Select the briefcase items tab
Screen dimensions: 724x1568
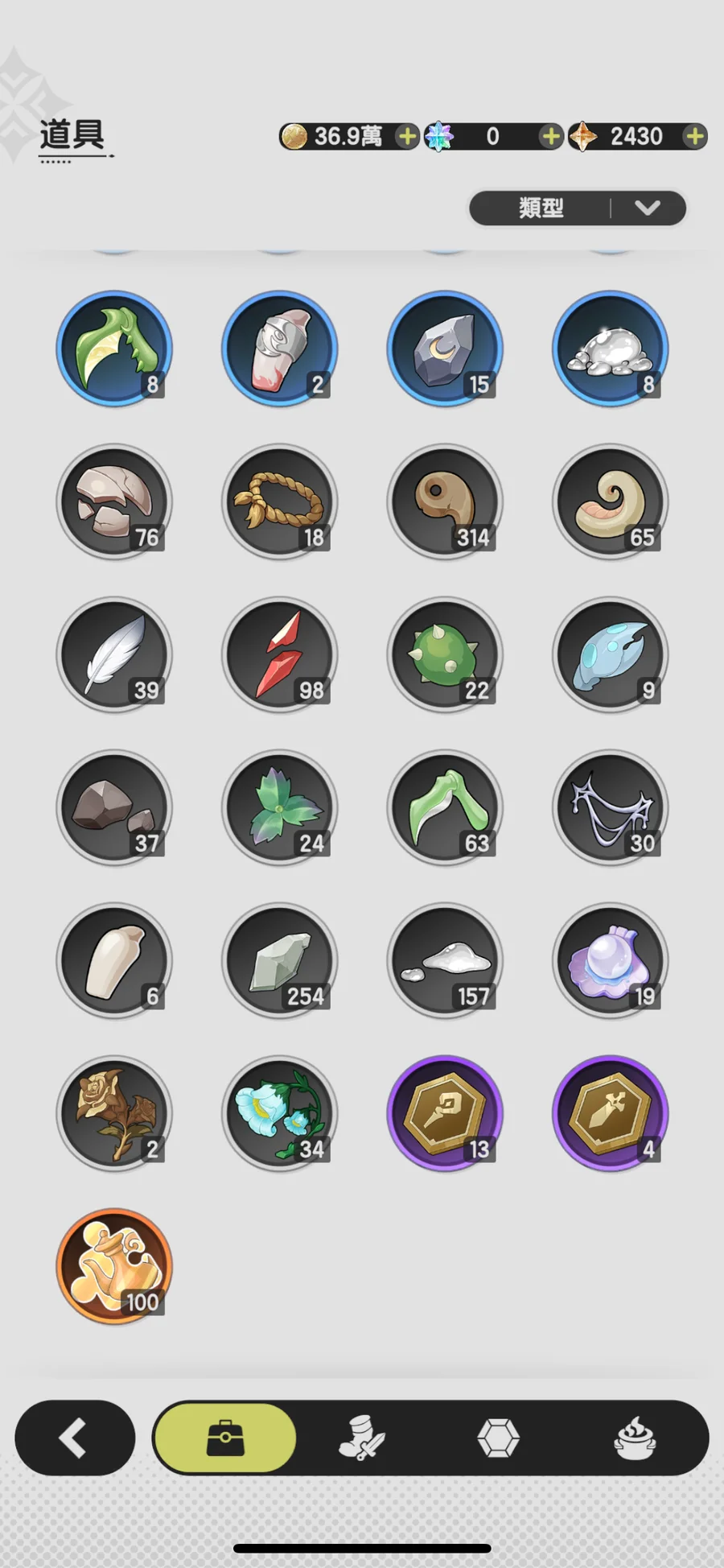point(225,1438)
